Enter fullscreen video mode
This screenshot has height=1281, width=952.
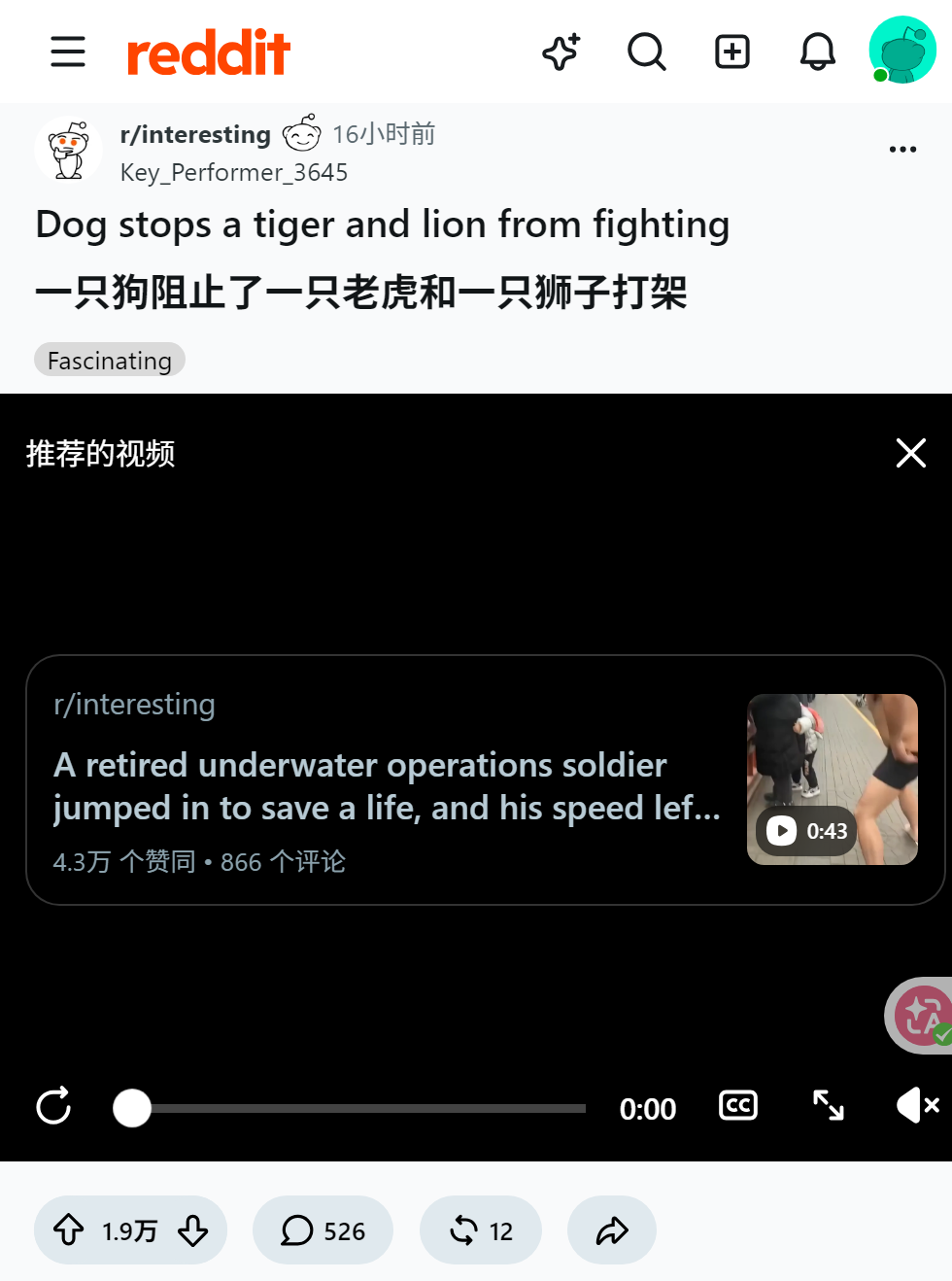click(829, 1106)
